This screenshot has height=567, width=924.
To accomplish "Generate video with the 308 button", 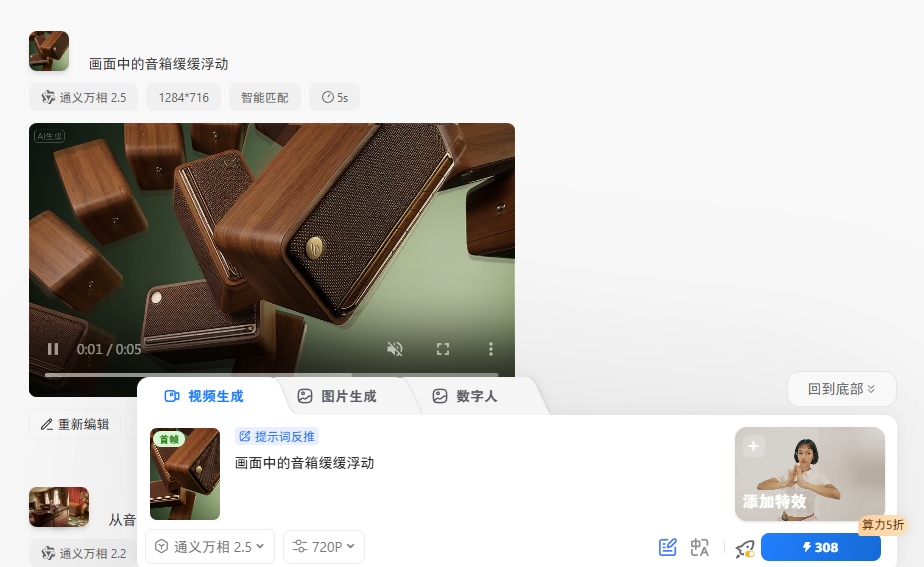I will click(820, 547).
